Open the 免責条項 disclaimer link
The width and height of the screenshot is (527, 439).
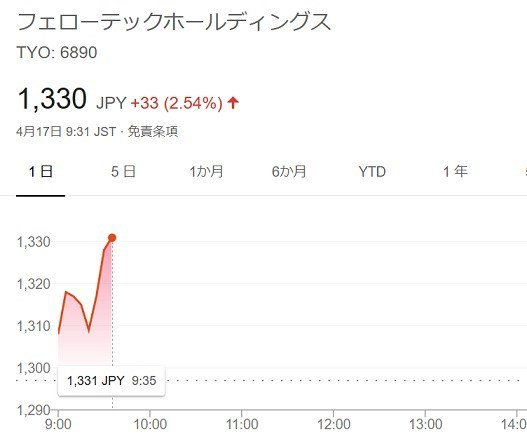[x=153, y=131]
